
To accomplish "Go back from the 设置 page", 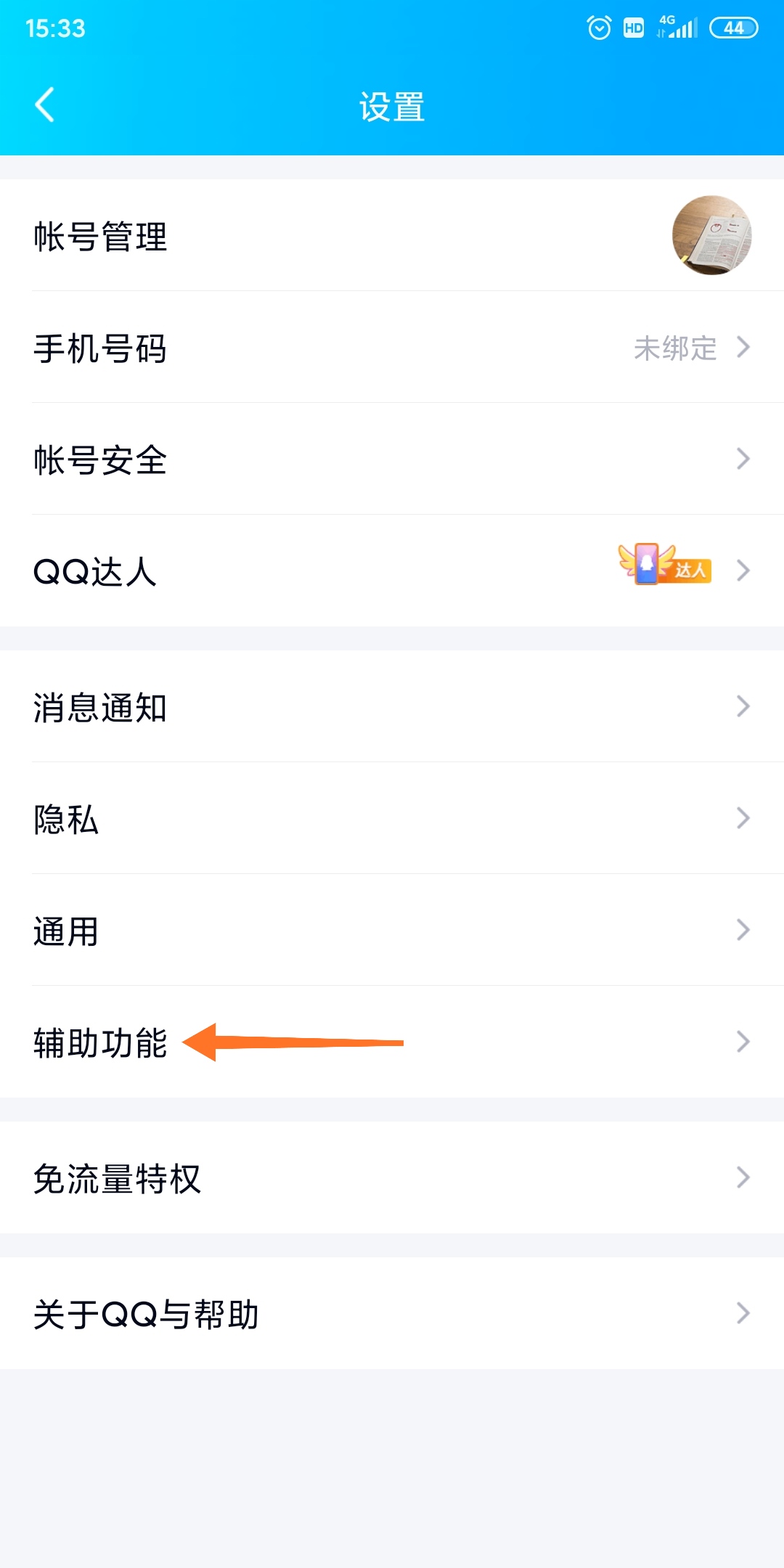I will (x=45, y=105).
